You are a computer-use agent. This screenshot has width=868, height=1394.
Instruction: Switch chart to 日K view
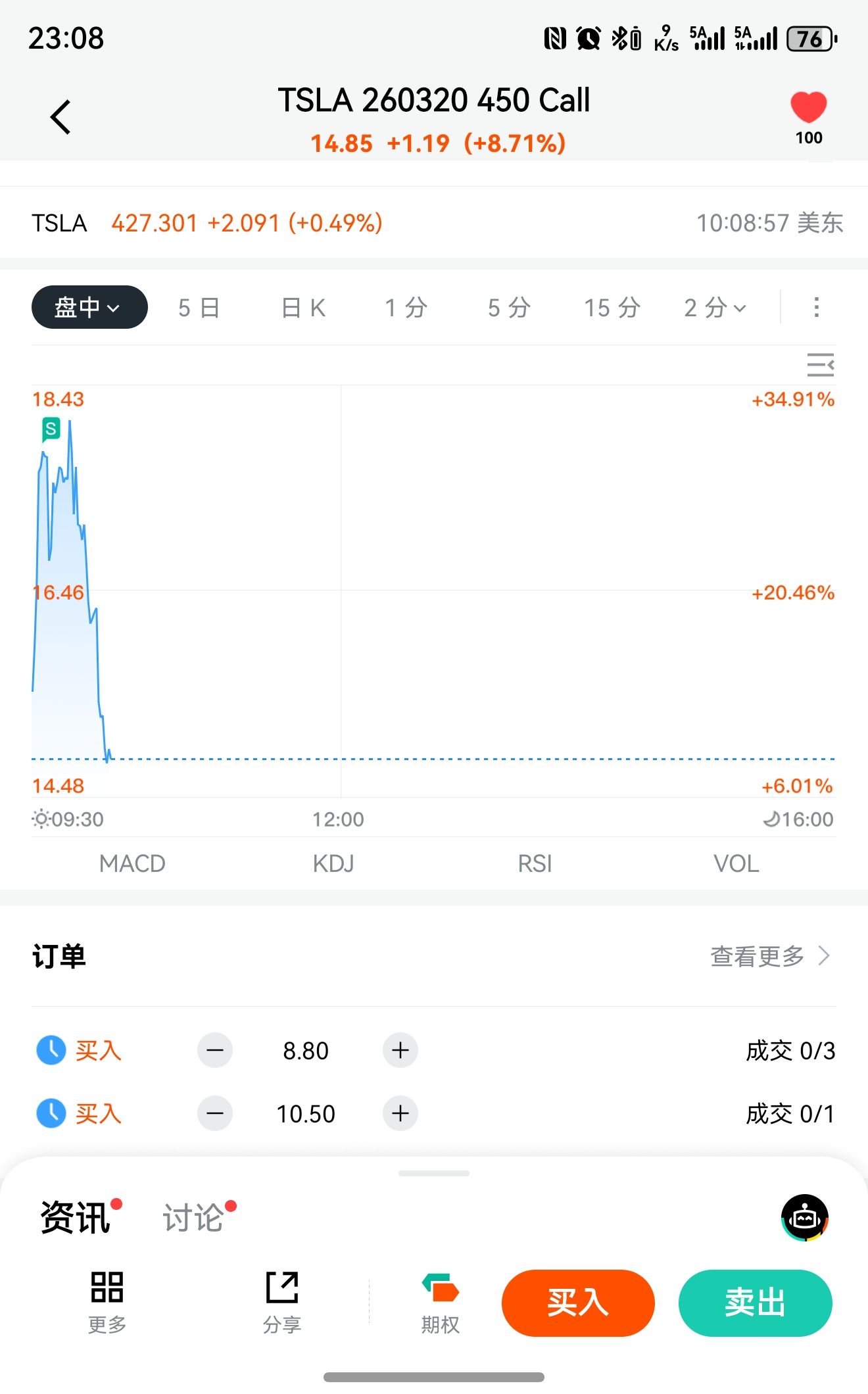[x=303, y=308]
